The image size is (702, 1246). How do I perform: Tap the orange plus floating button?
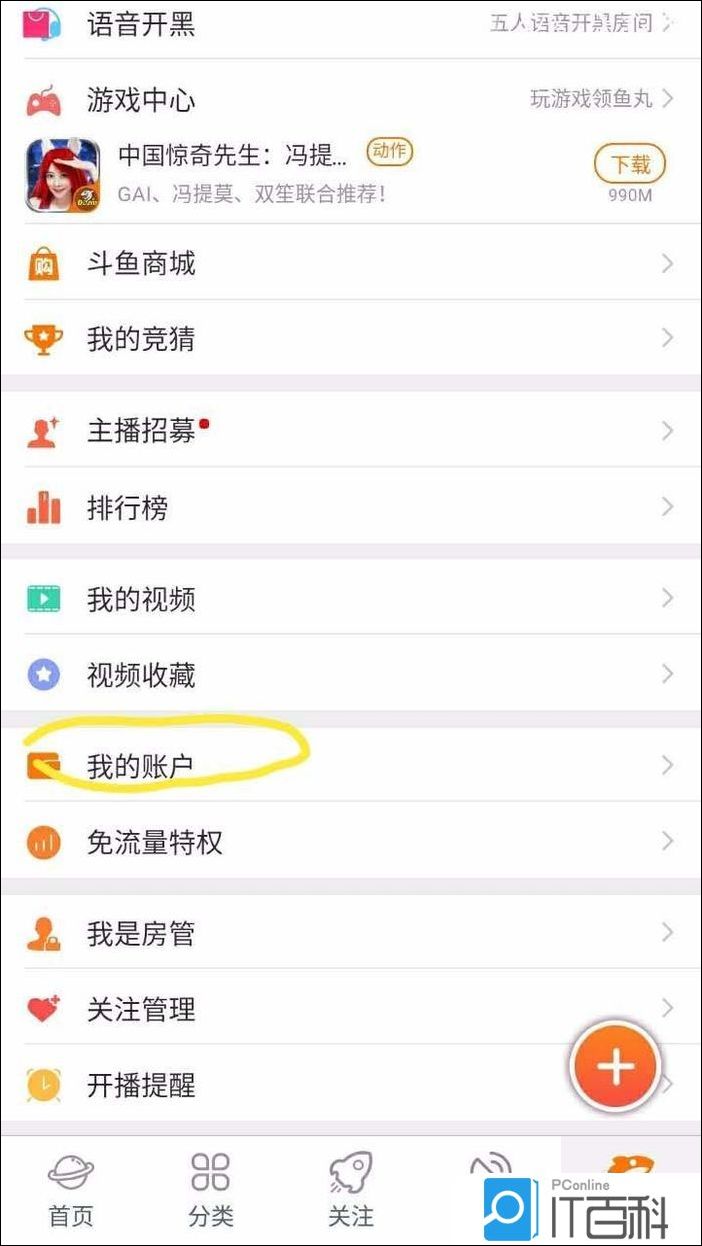[x=614, y=1067]
